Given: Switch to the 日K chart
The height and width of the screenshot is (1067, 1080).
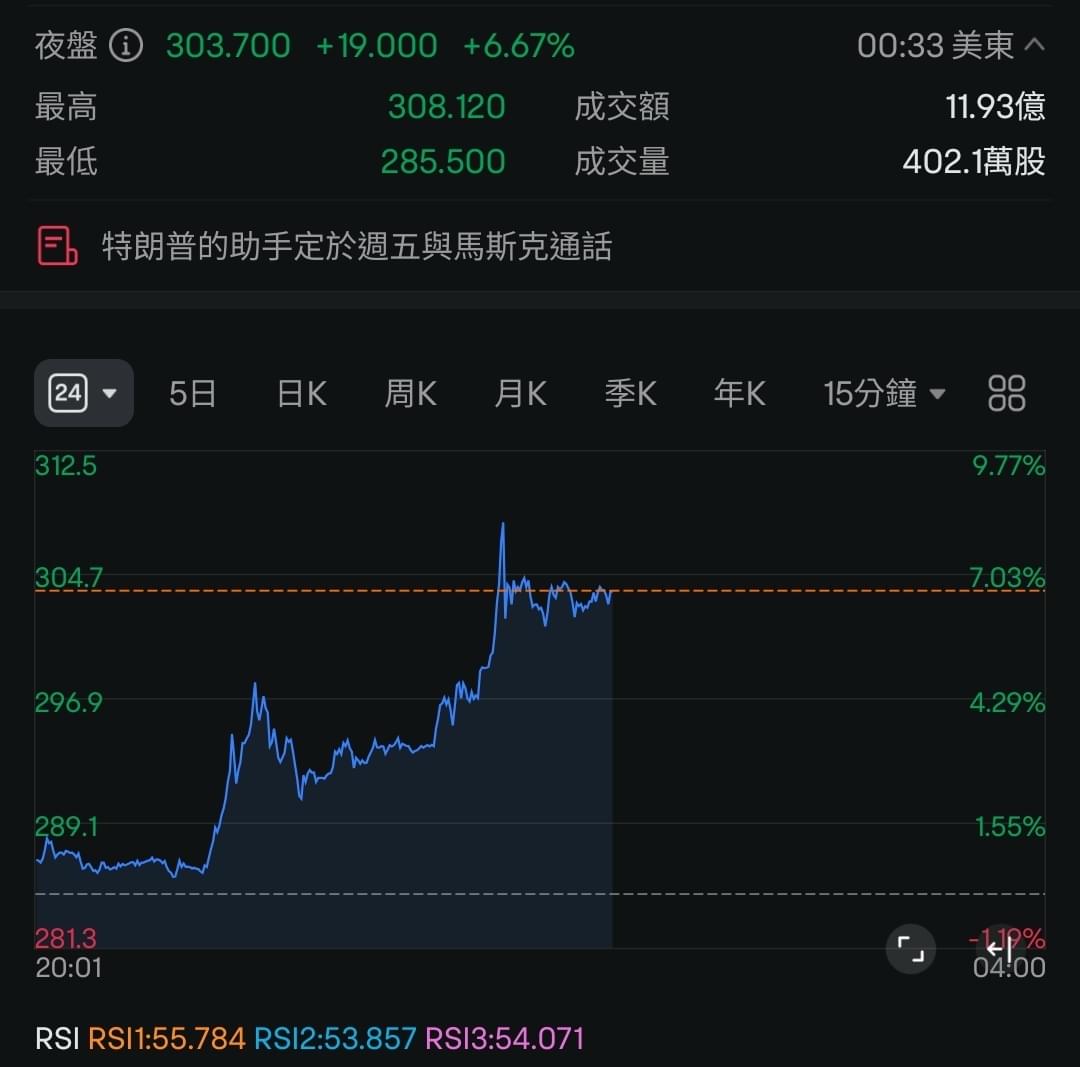Looking at the screenshot, I should 301,394.
